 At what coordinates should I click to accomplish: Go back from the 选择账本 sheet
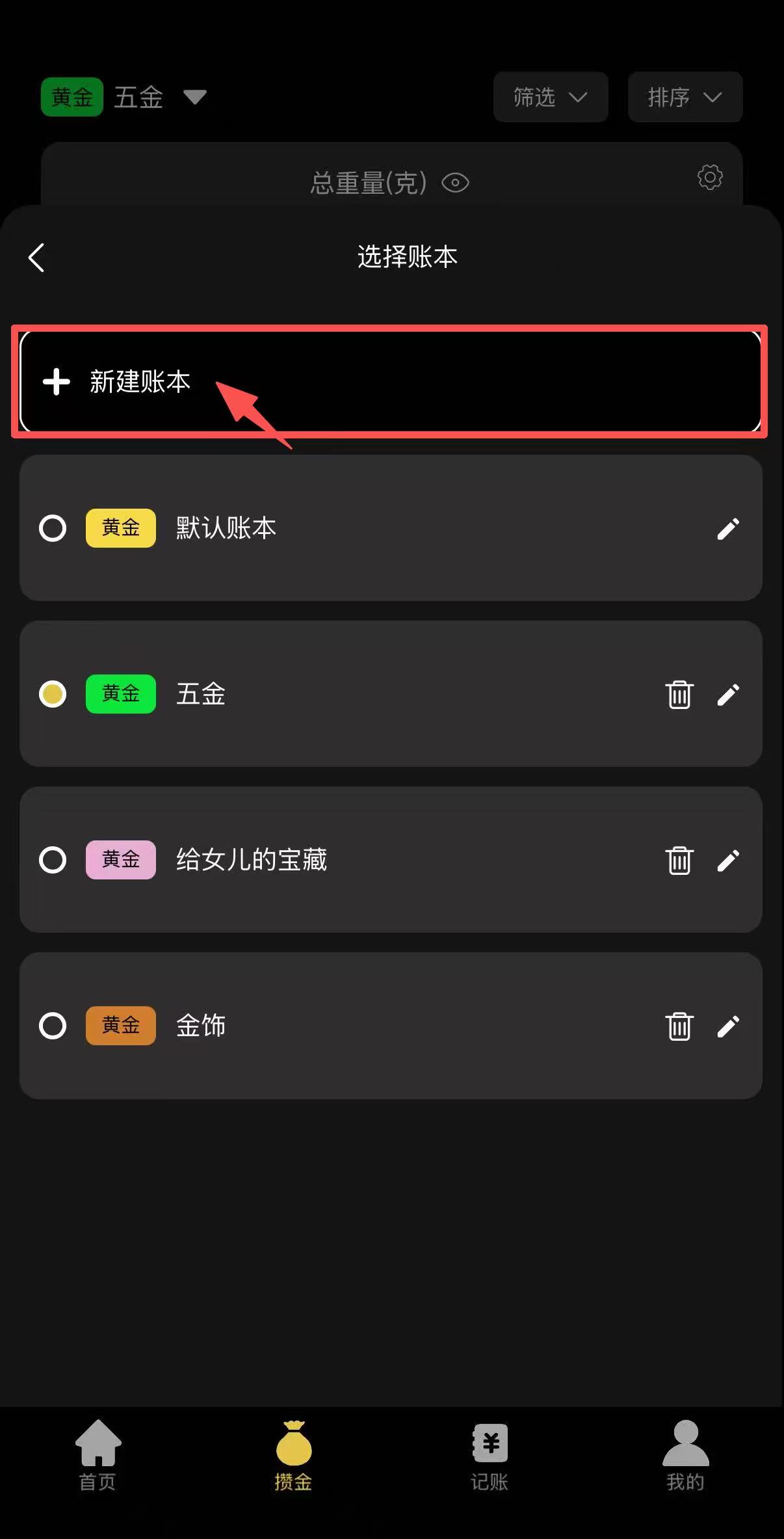tap(36, 258)
